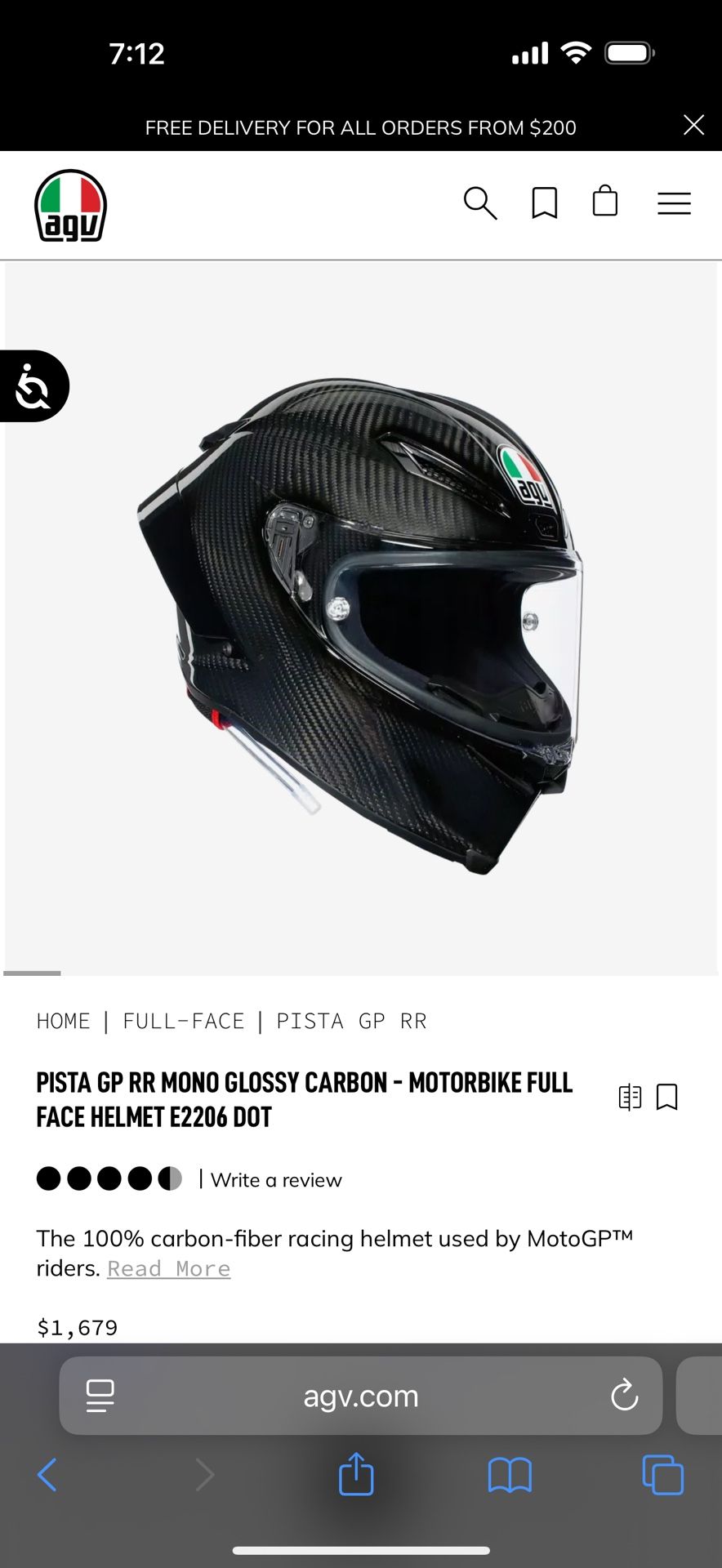Open the Write a review link
The width and height of the screenshot is (722, 1568).
276,1179
